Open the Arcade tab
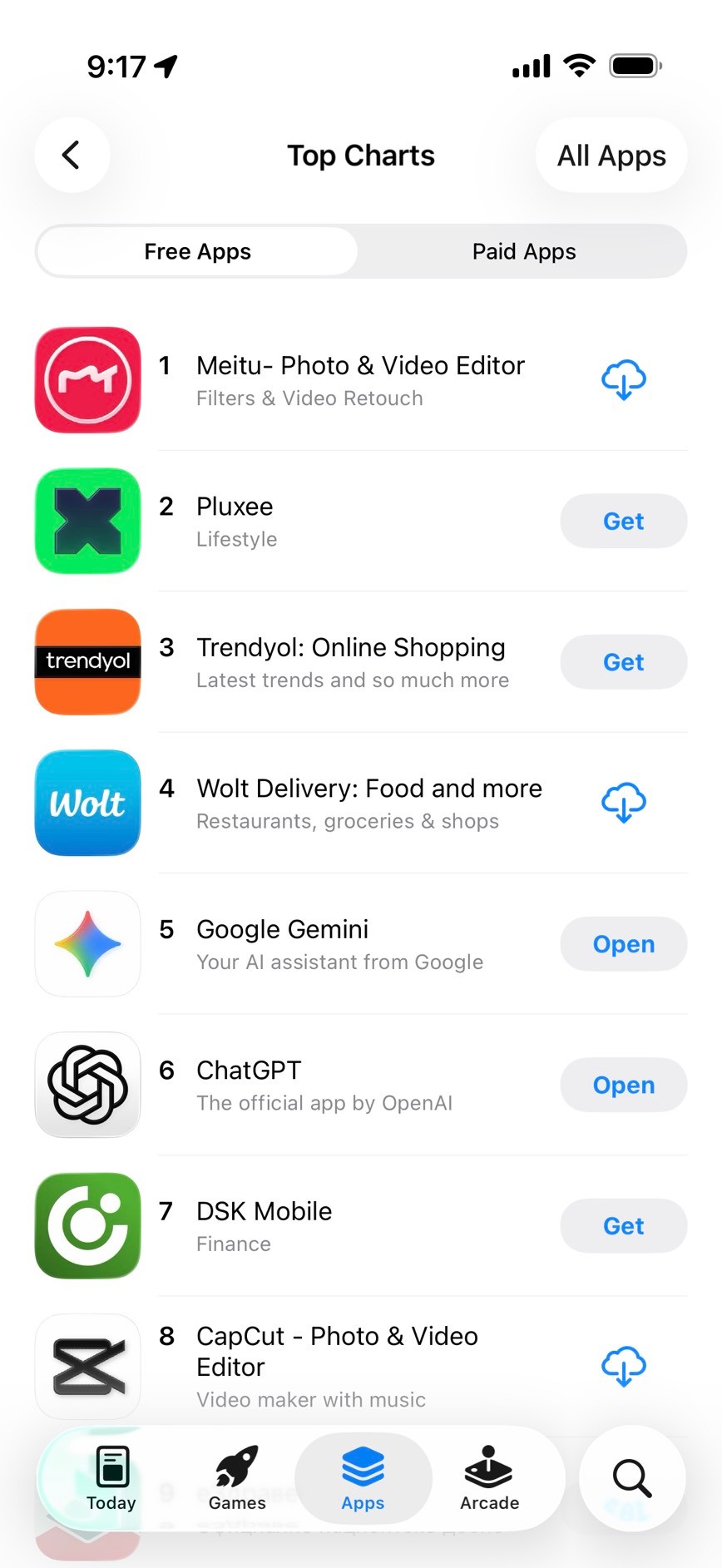The width and height of the screenshot is (722, 1568). tap(489, 1478)
